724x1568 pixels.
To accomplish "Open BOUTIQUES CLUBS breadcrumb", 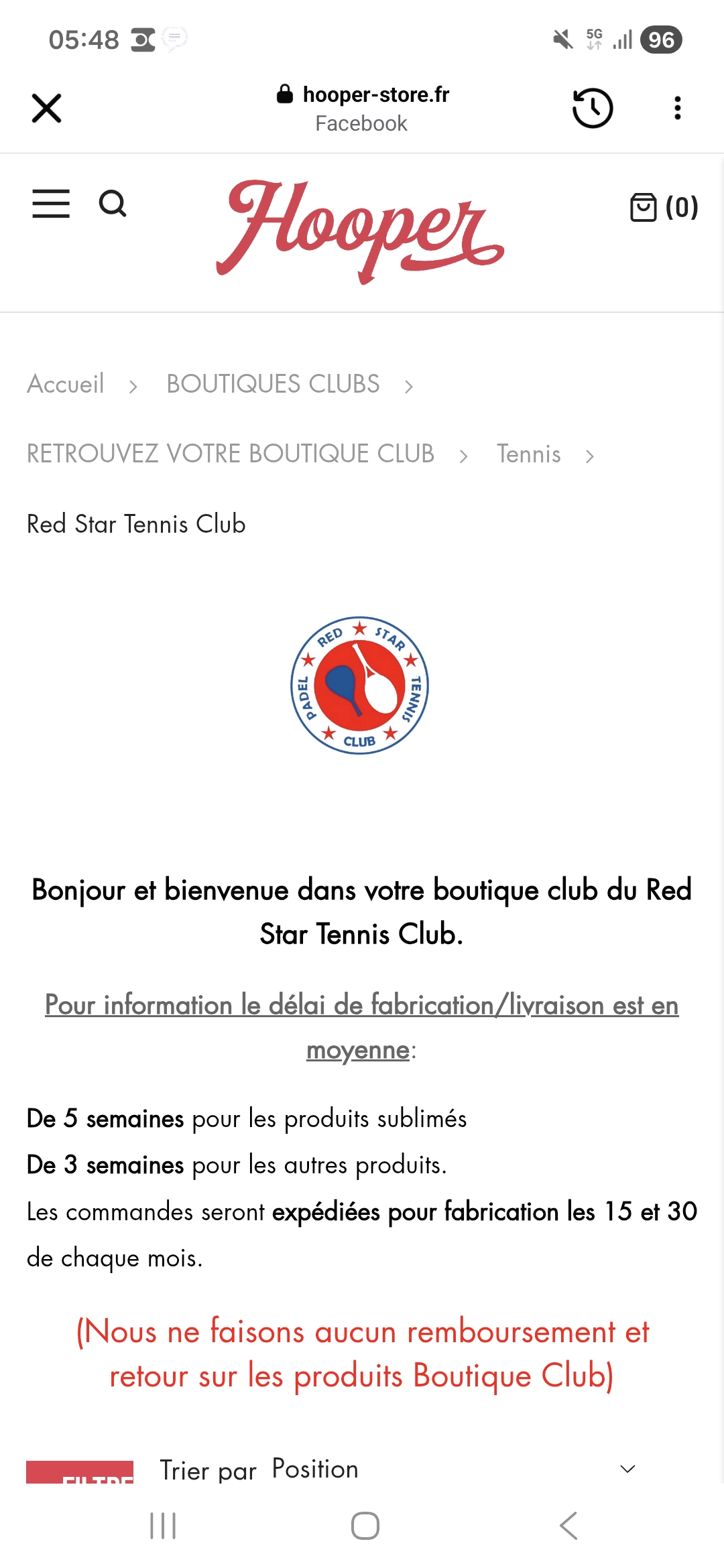I will (x=273, y=384).
